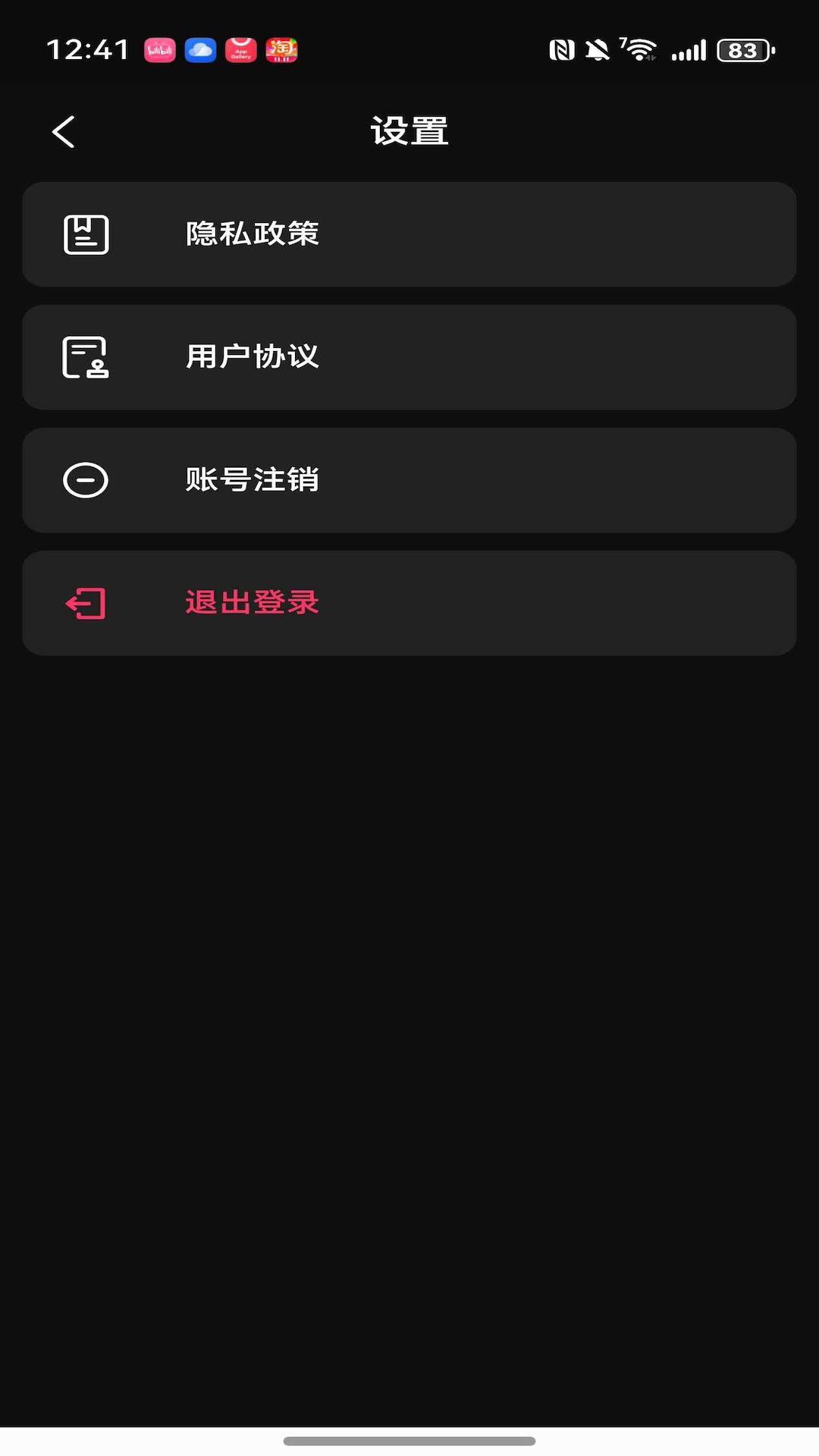Select the 账号注销 account deletion option

click(251, 479)
